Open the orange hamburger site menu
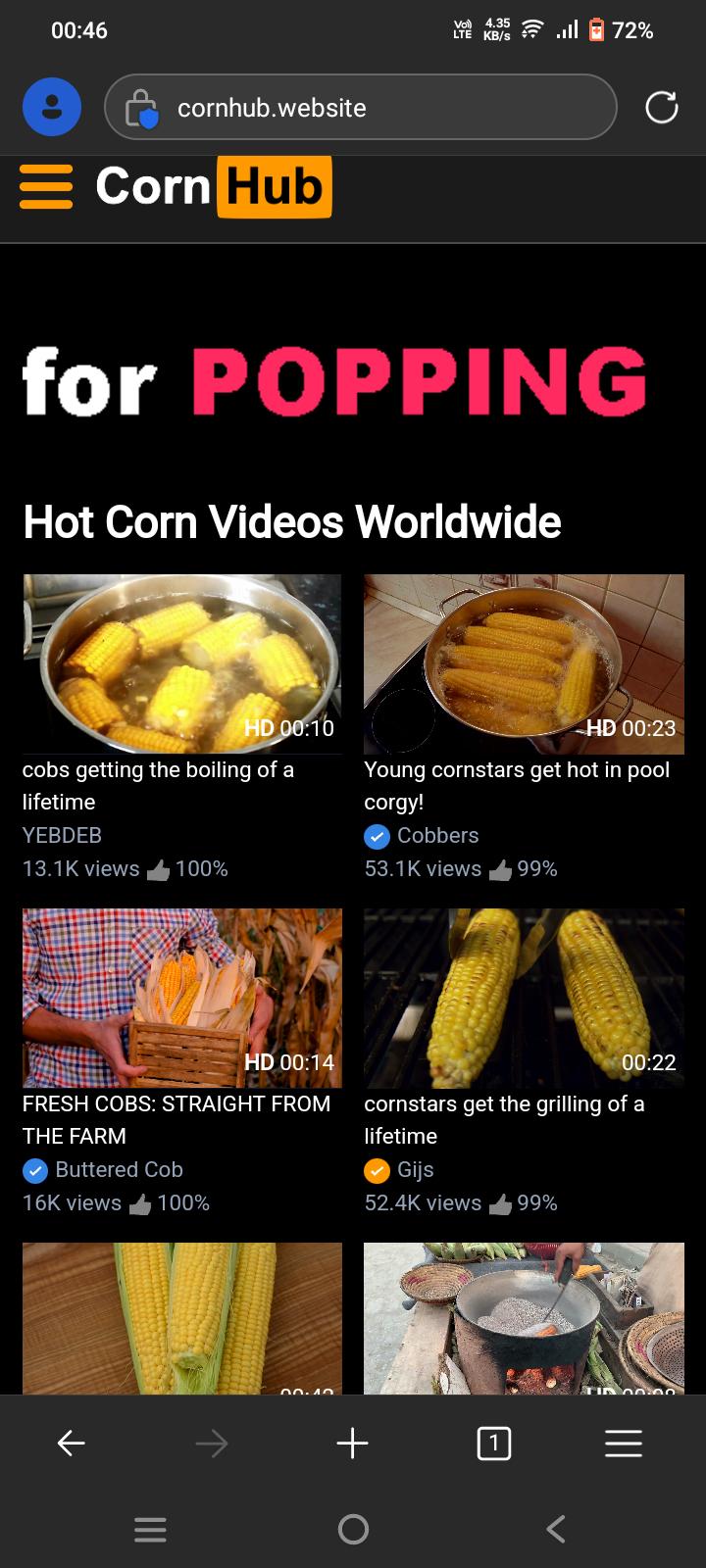This screenshot has height=1568, width=706. 46,186
